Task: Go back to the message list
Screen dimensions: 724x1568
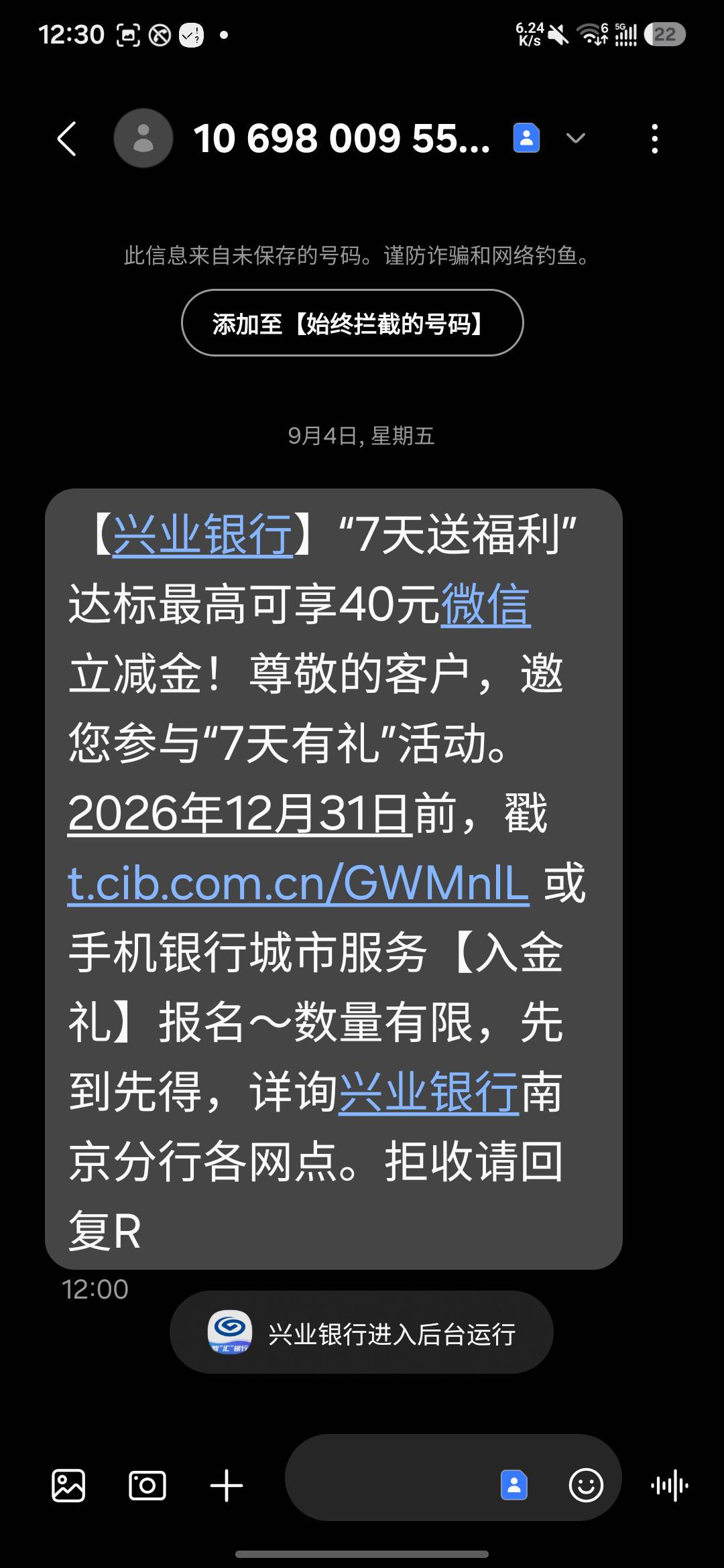Action: tap(67, 139)
